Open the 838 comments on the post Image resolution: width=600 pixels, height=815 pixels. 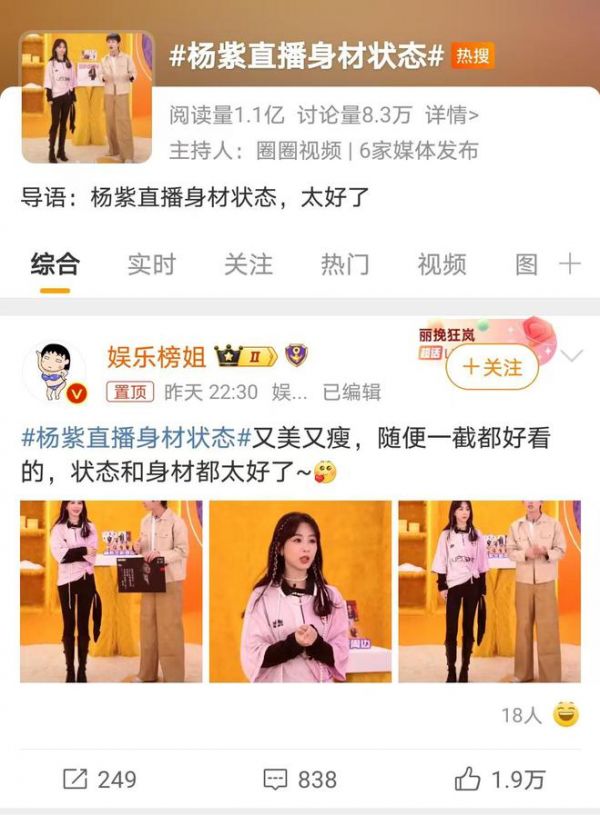click(299, 778)
